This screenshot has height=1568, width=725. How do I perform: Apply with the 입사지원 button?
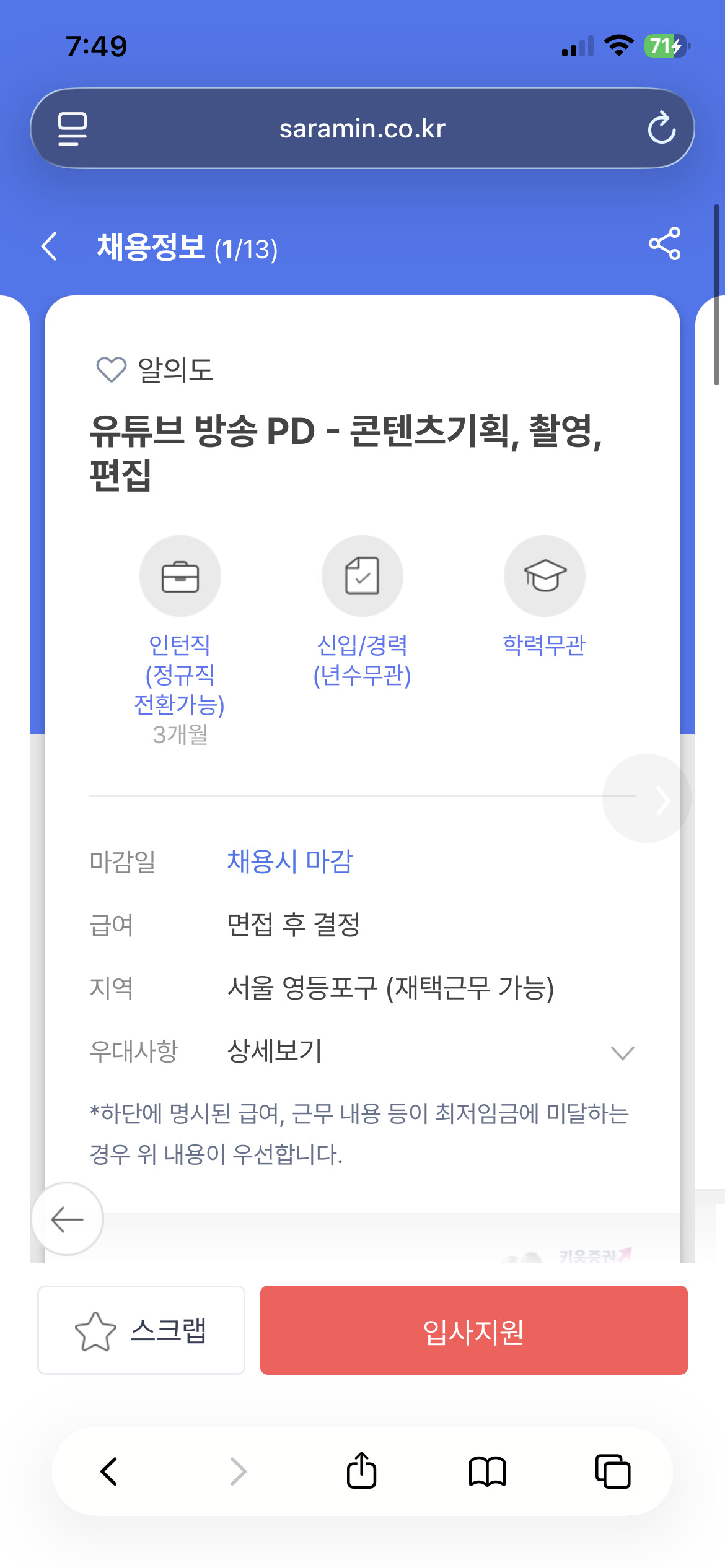pos(474,1330)
